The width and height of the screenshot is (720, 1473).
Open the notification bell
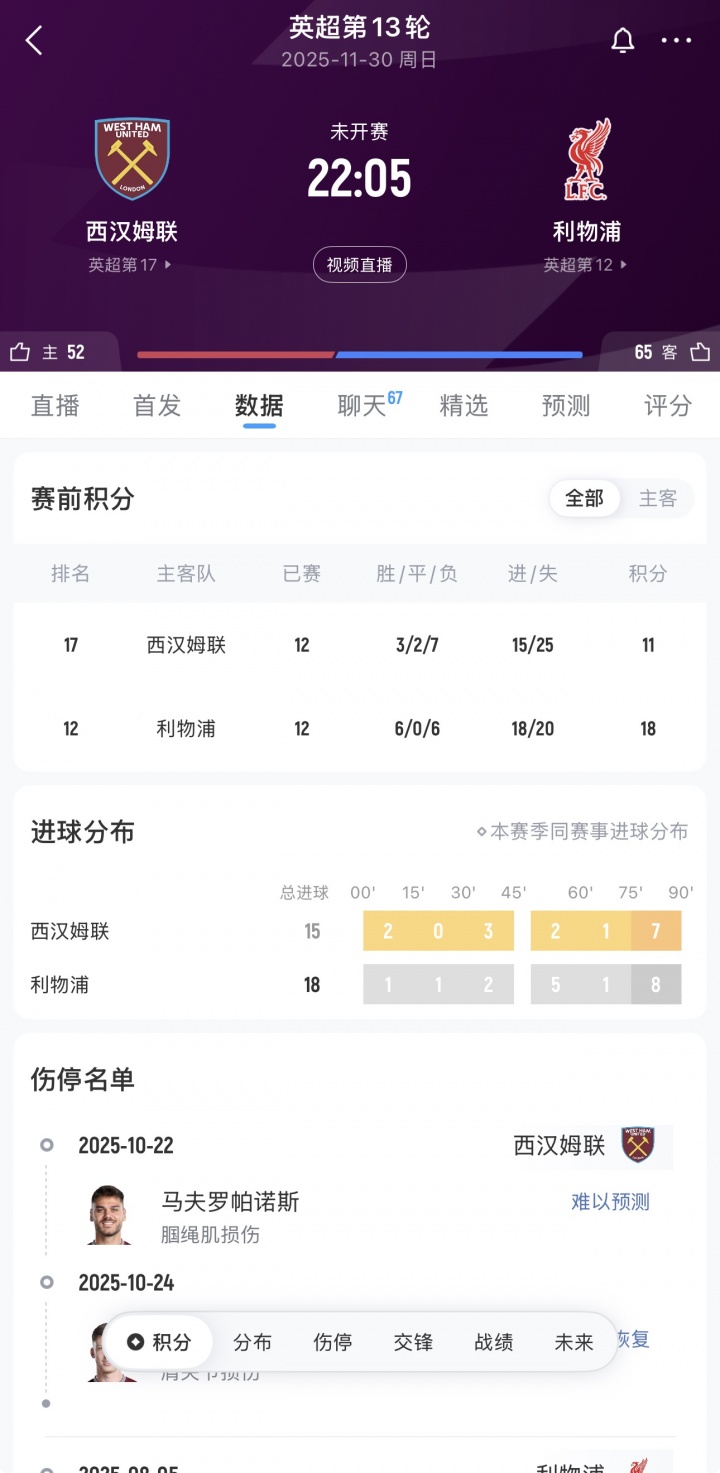623,40
